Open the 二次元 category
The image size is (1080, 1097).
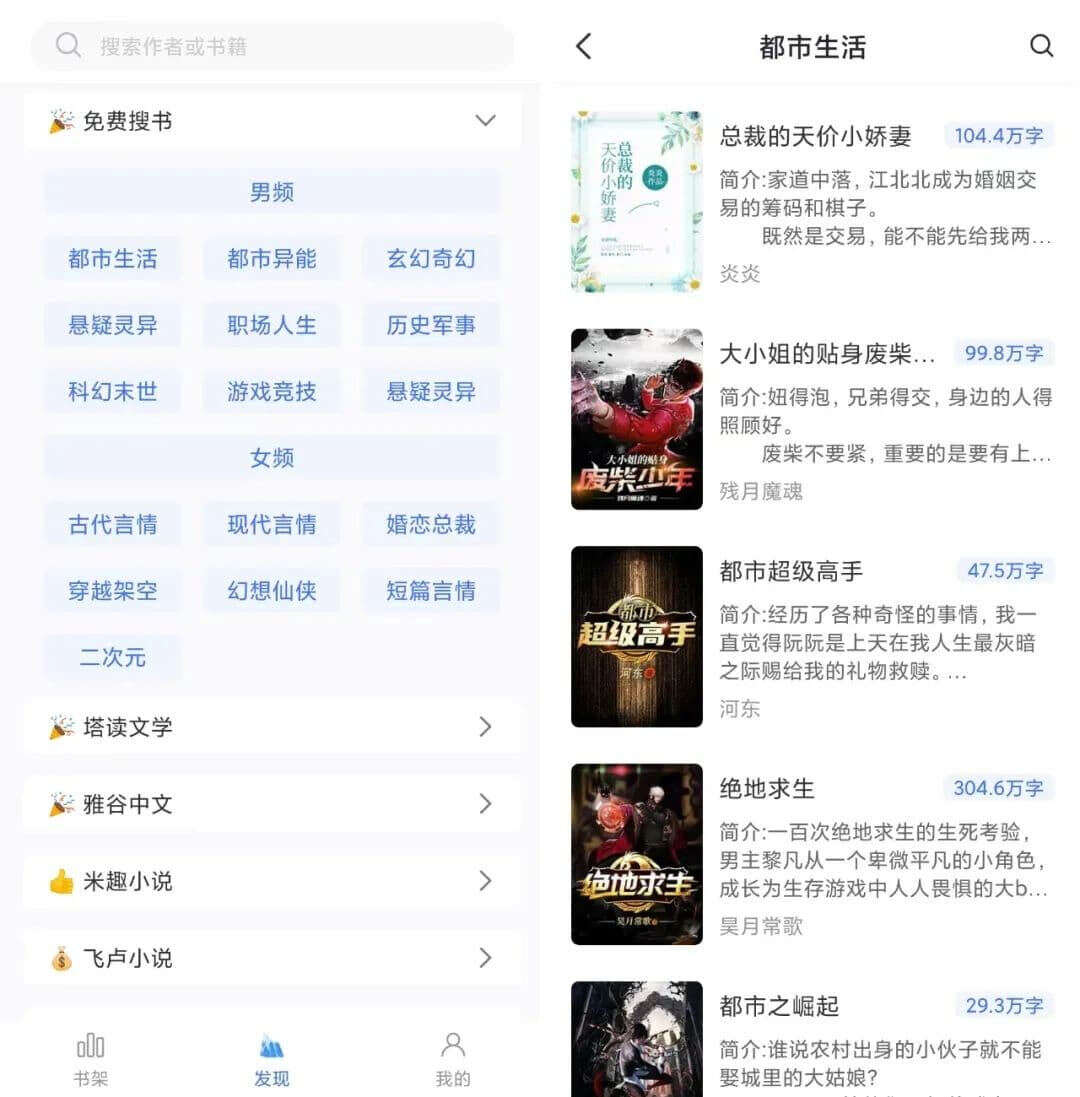click(x=113, y=657)
